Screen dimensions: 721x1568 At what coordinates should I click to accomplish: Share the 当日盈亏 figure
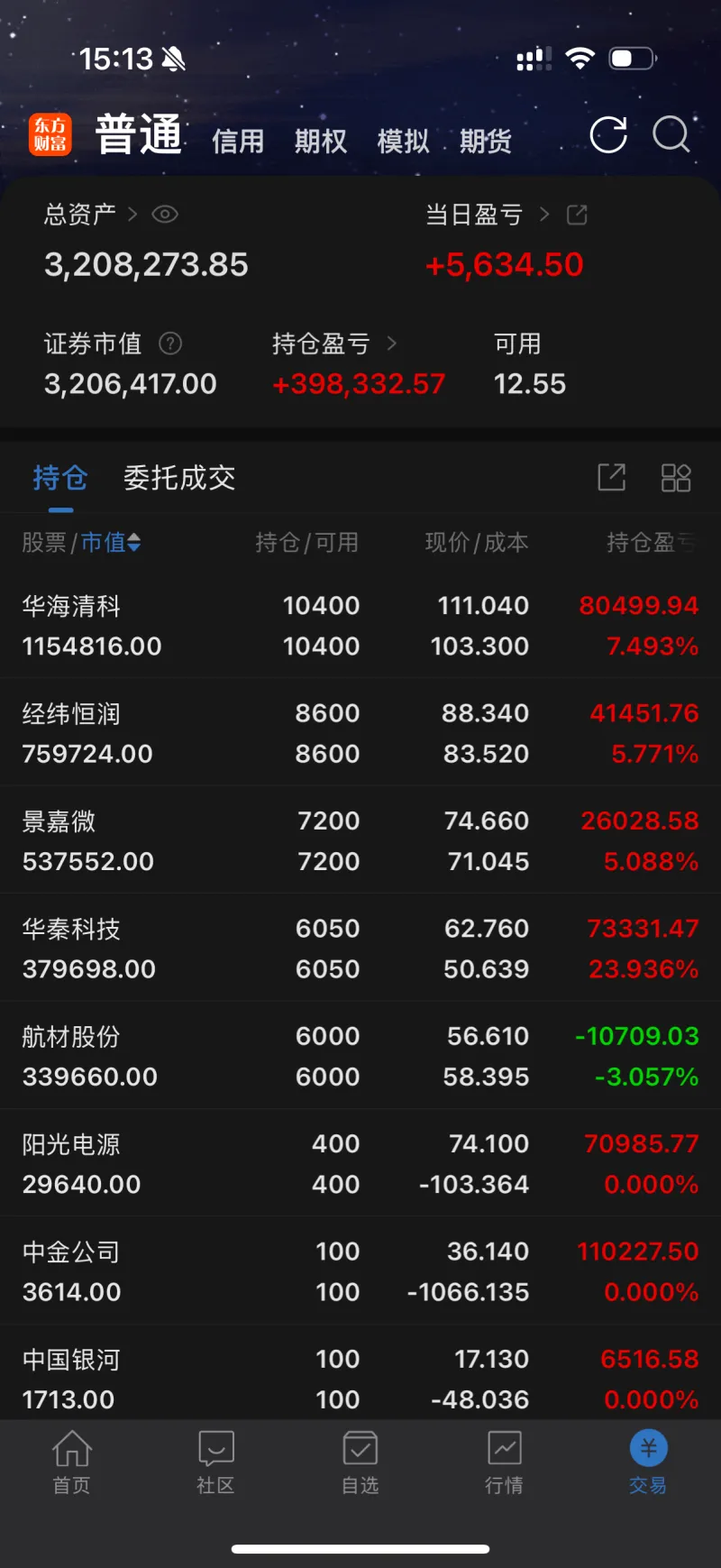[577, 215]
